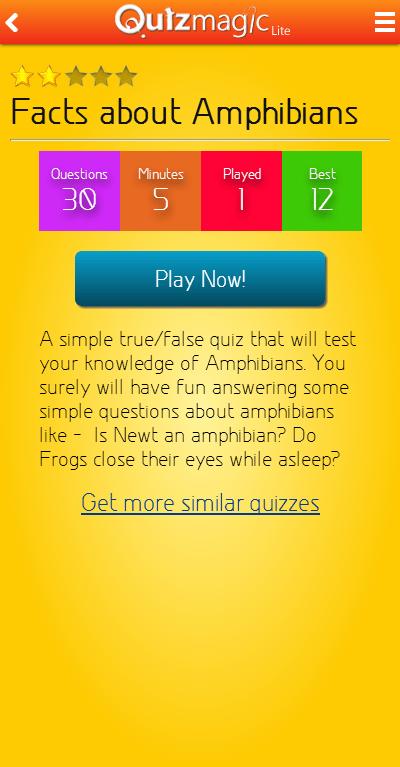
Task: Go back using the arrow icon
Action: point(12,23)
